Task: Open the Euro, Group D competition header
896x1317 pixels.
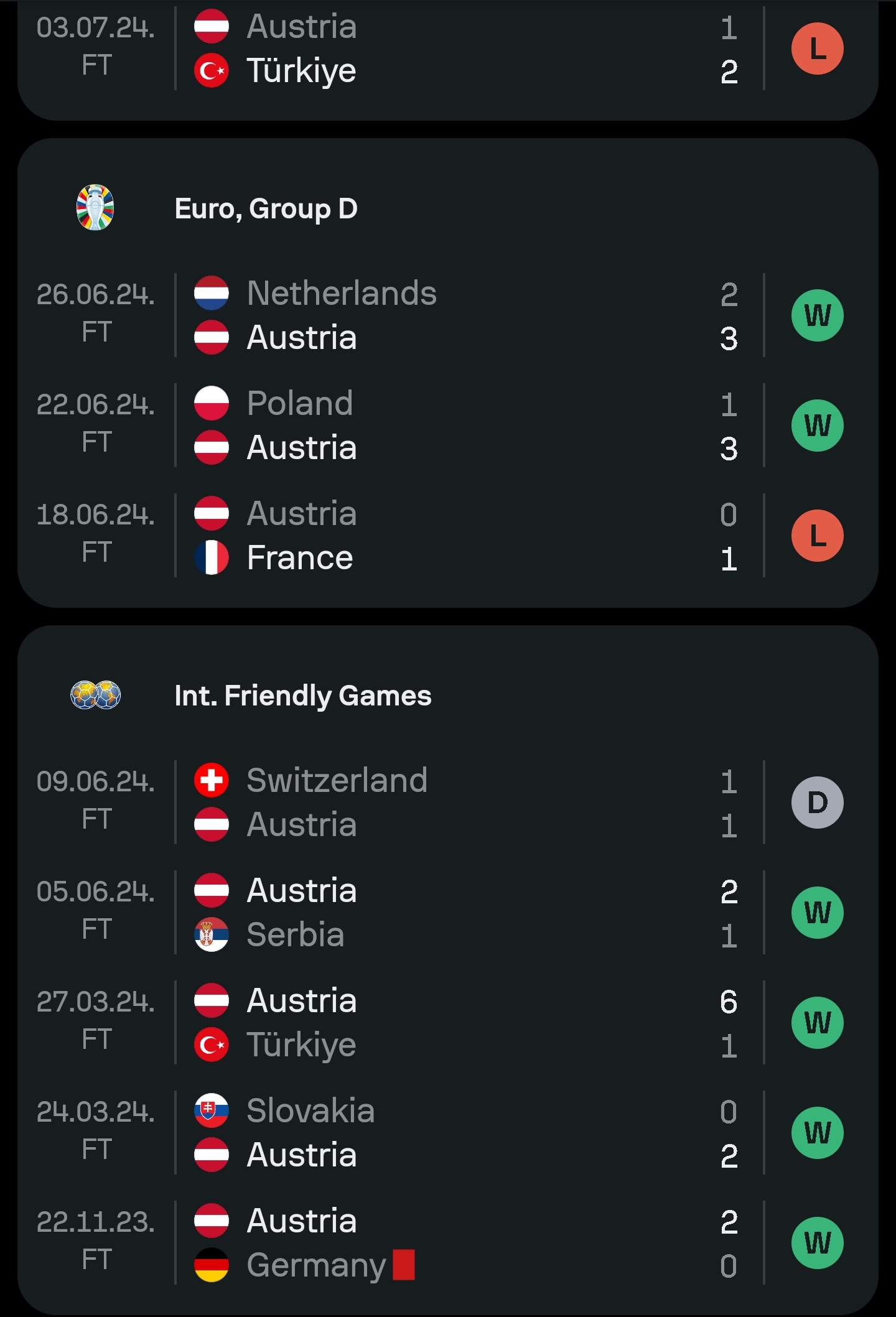Action: (x=266, y=209)
